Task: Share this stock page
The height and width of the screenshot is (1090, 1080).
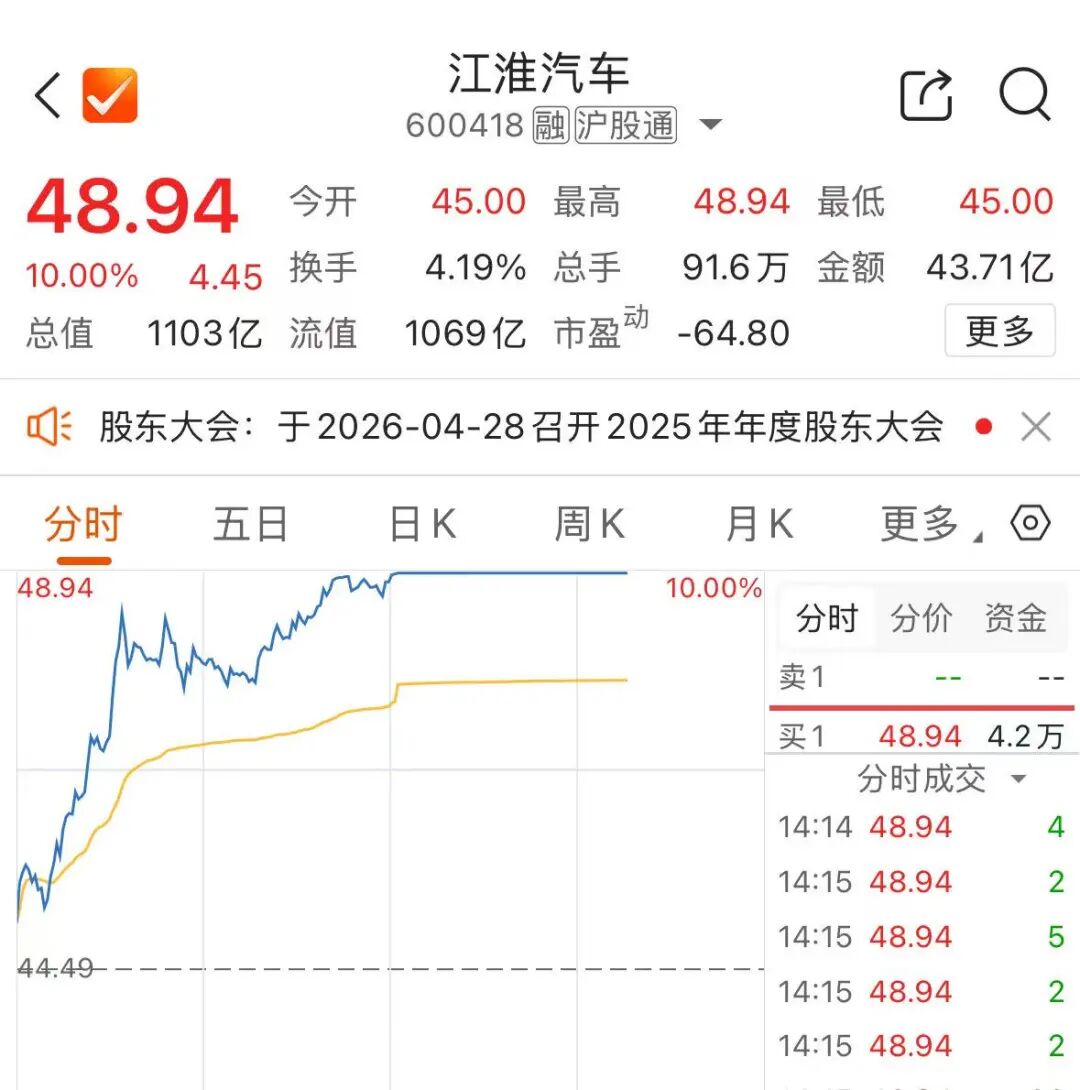Action: (x=926, y=96)
